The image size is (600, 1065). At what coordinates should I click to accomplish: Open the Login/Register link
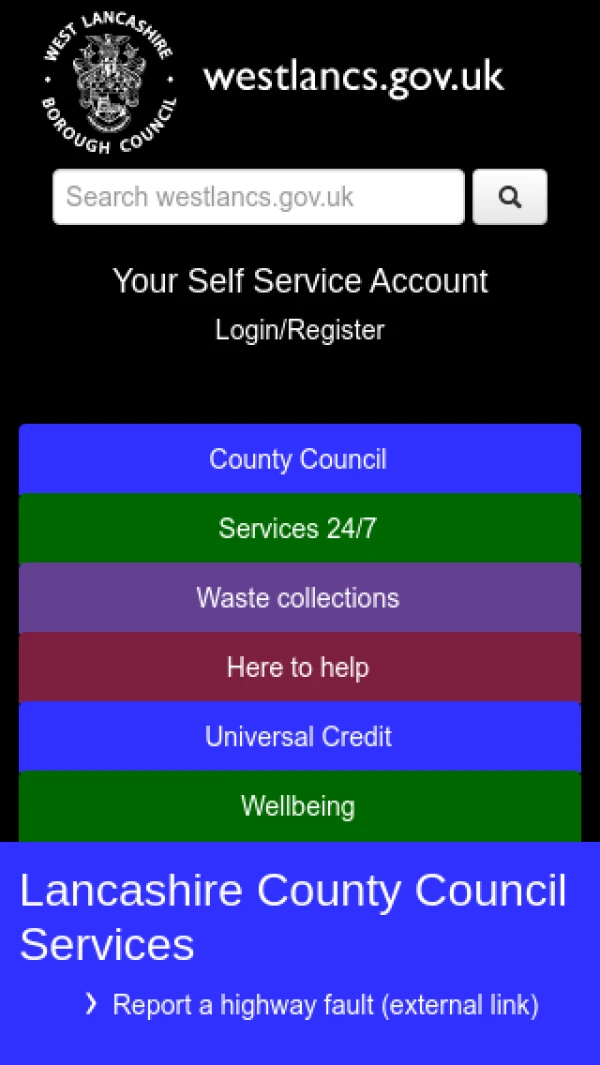[x=299, y=330]
